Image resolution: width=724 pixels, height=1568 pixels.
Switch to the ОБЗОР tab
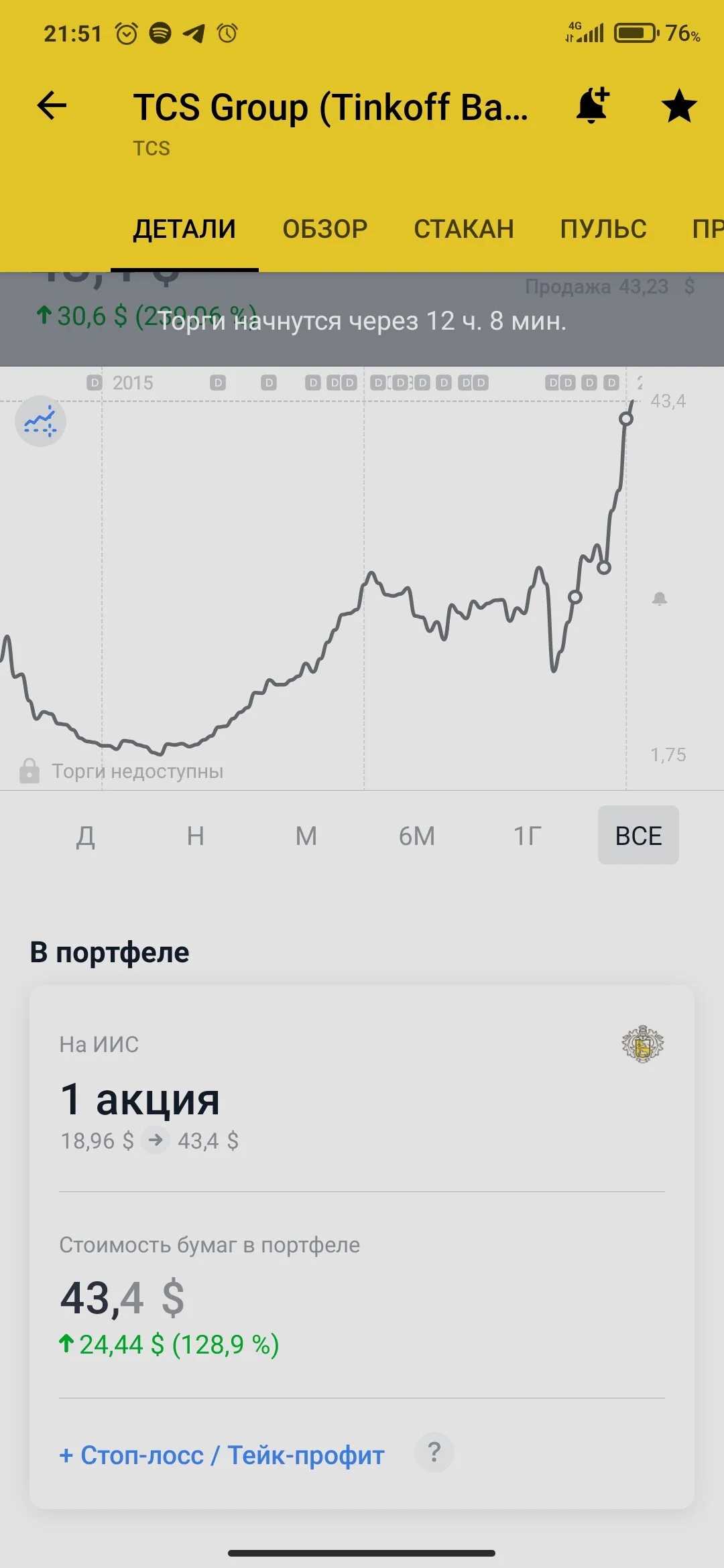325,229
